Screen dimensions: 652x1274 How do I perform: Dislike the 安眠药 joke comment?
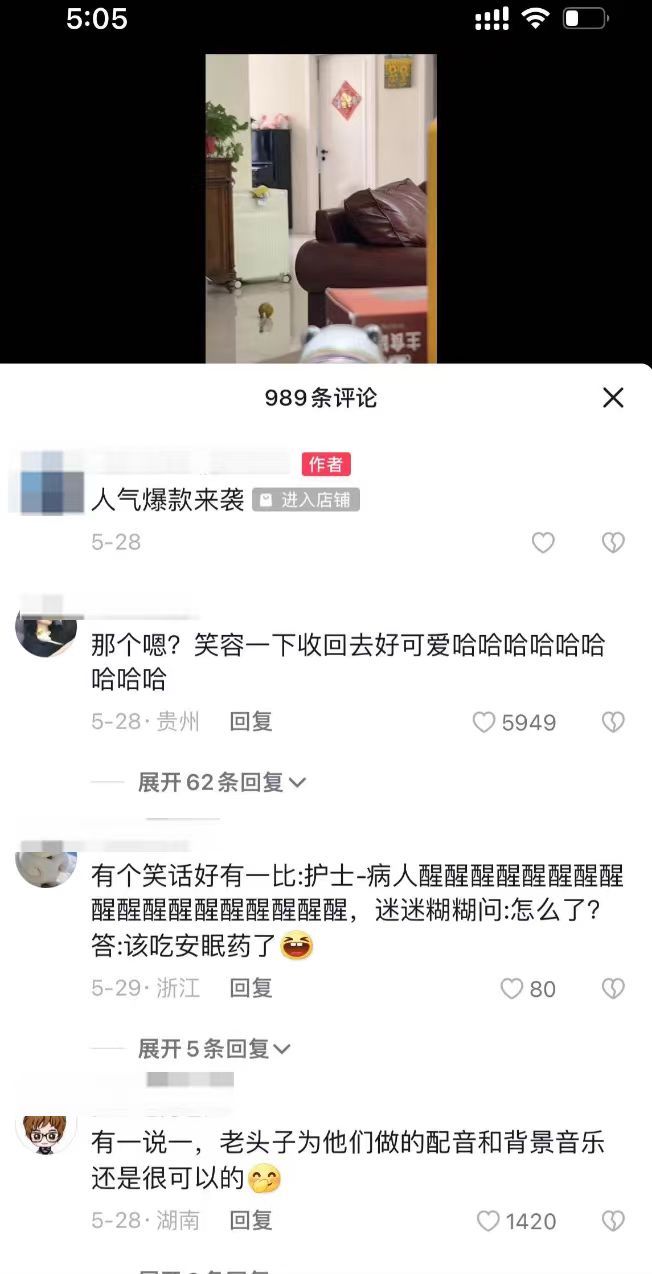coord(612,989)
